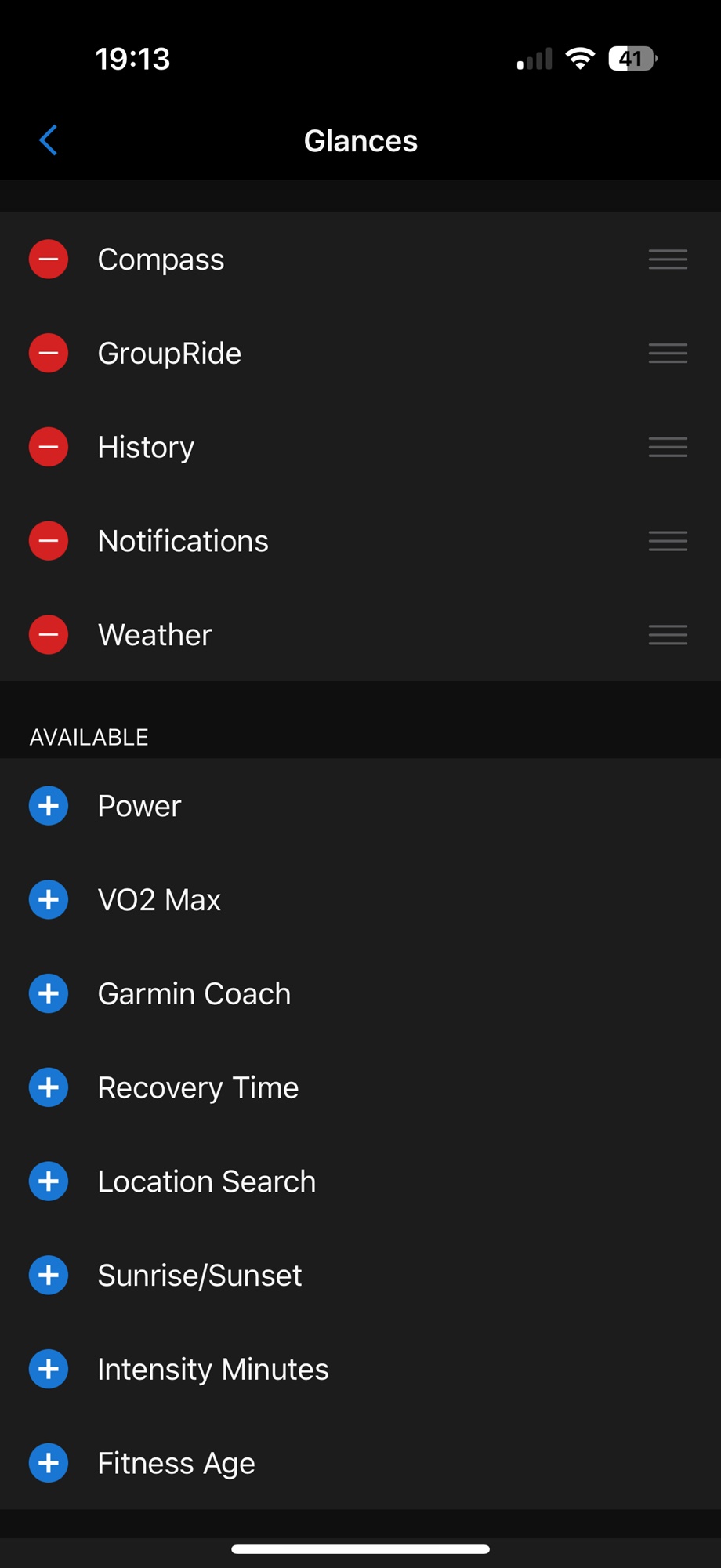
Task: Add the Recovery Time glance
Action: point(49,1087)
